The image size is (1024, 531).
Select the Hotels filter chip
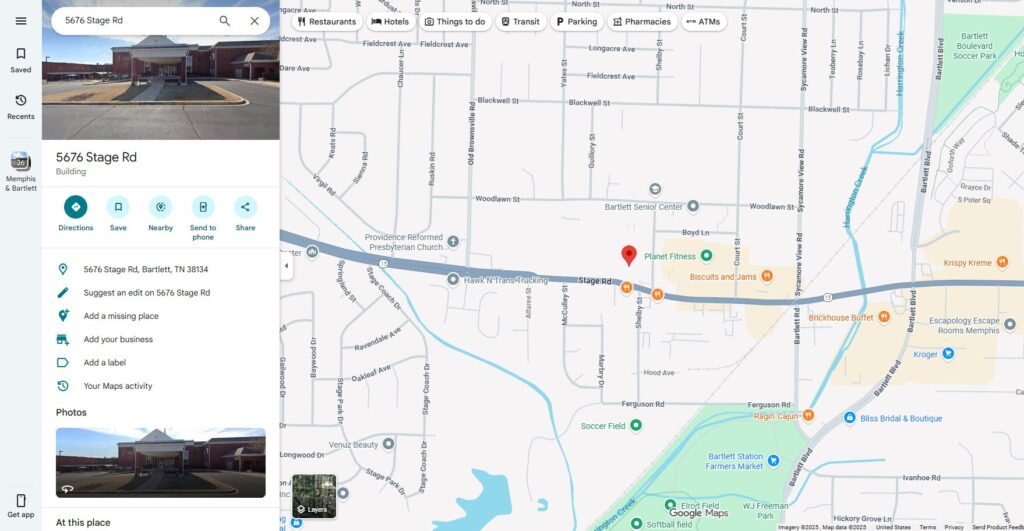[390, 21]
